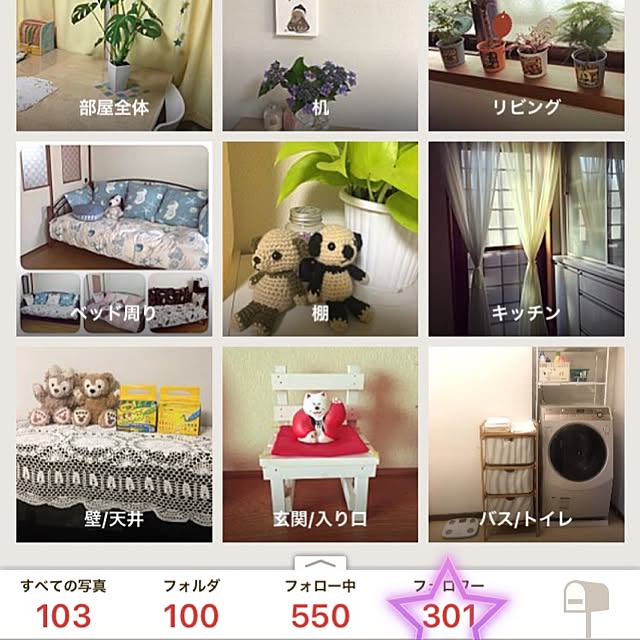The width and height of the screenshot is (640, 640).
Task: View photos in the 棚 category
Action: click(x=320, y=238)
